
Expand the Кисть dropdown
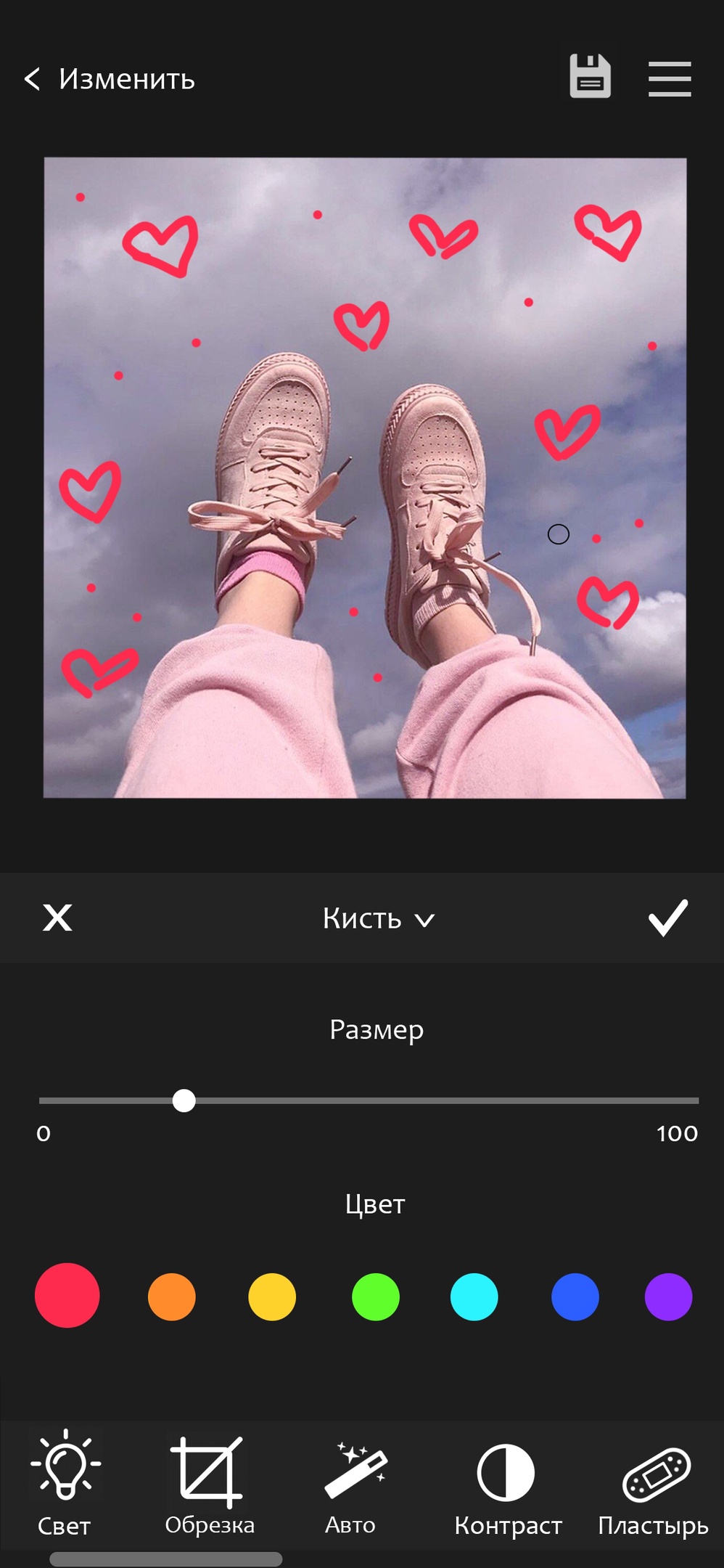377,919
